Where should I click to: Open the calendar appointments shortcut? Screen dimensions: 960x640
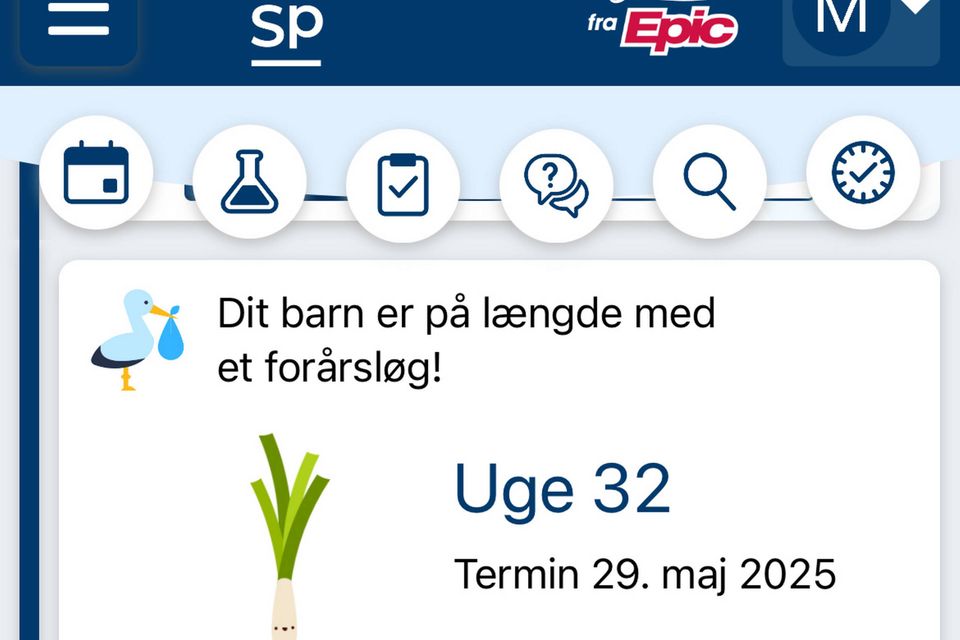96,173
